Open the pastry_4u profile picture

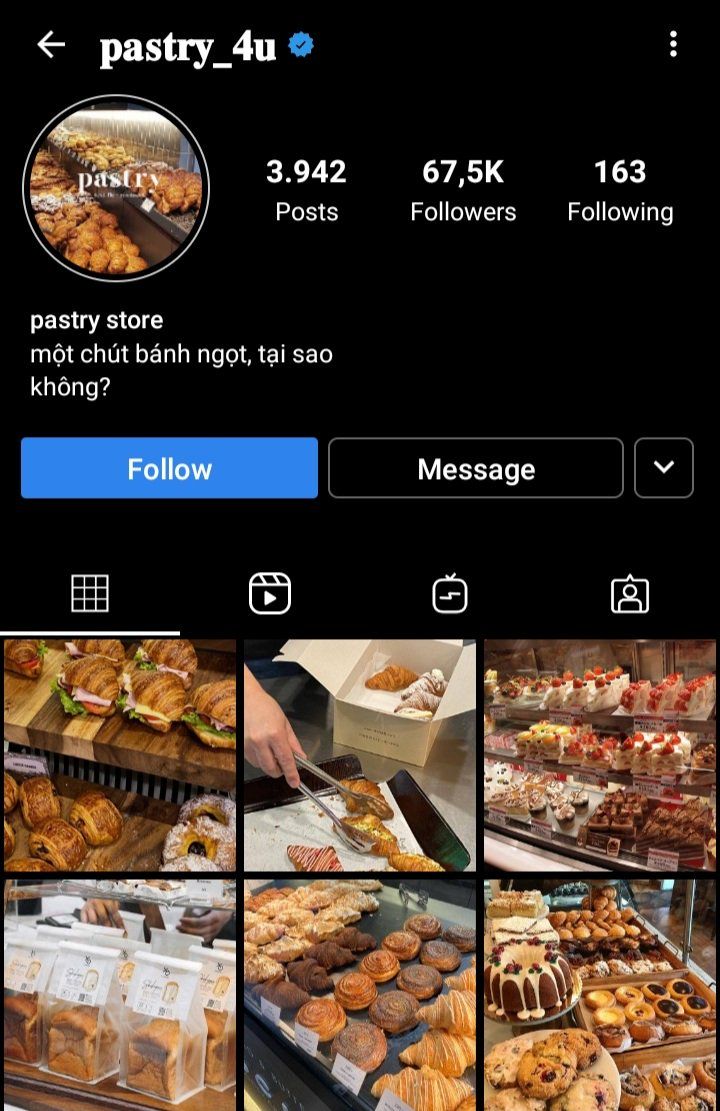pyautogui.click(x=116, y=188)
